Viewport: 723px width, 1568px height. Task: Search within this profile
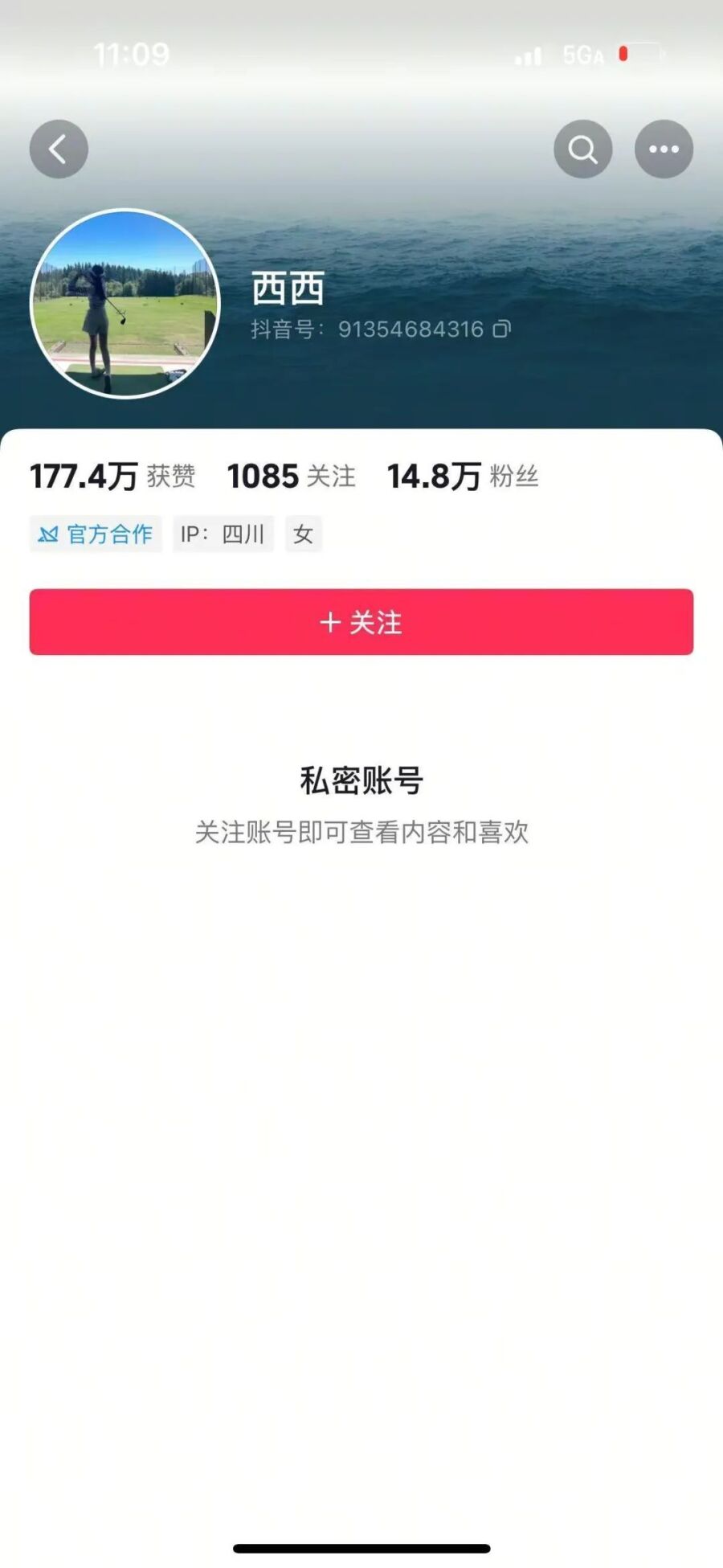pyautogui.click(x=582, y=149)
